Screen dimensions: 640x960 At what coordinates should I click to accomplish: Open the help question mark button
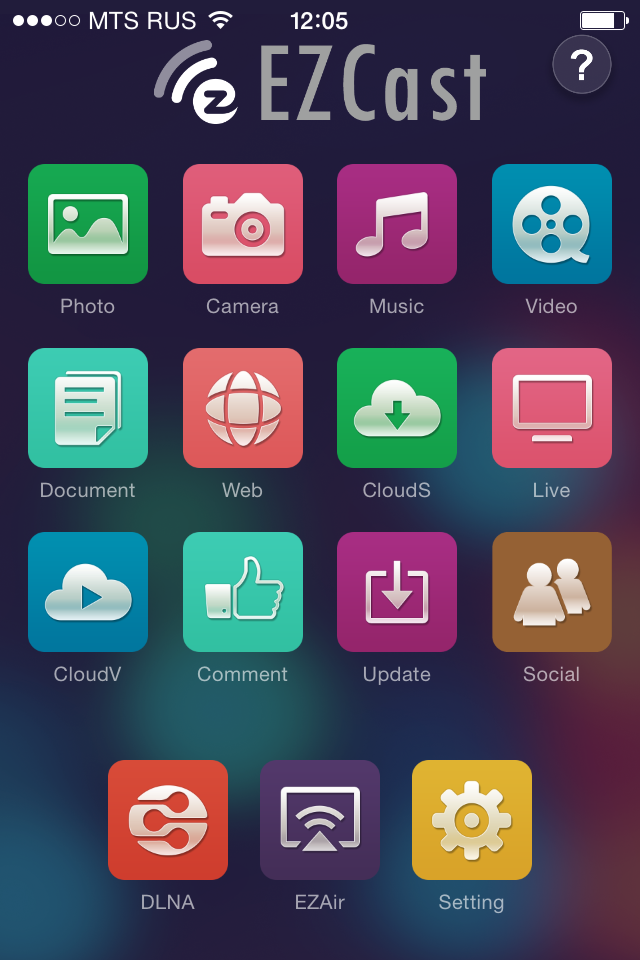(x=581, y=65)
